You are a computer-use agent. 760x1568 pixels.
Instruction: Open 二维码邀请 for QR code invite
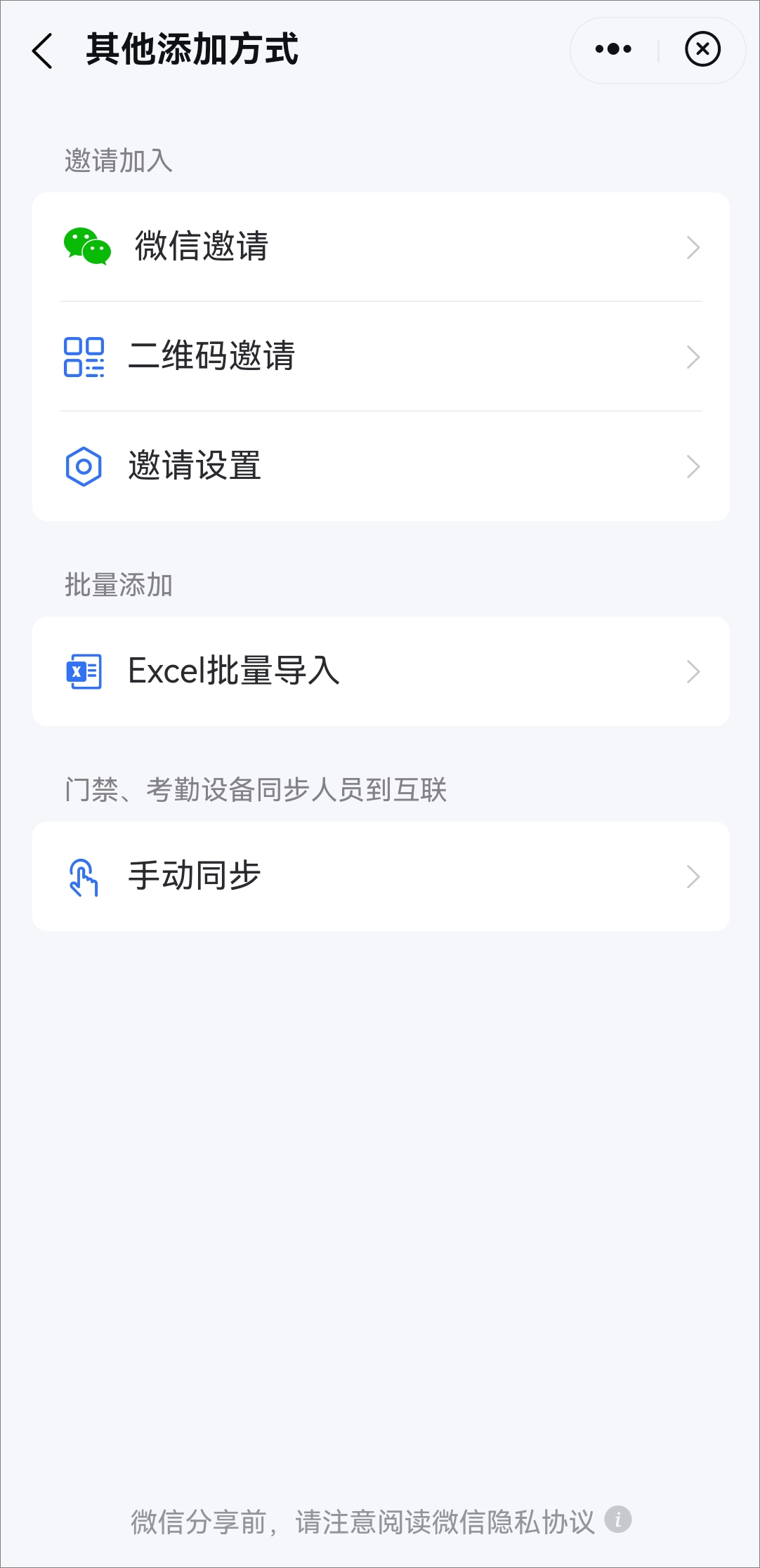(381, 357)
